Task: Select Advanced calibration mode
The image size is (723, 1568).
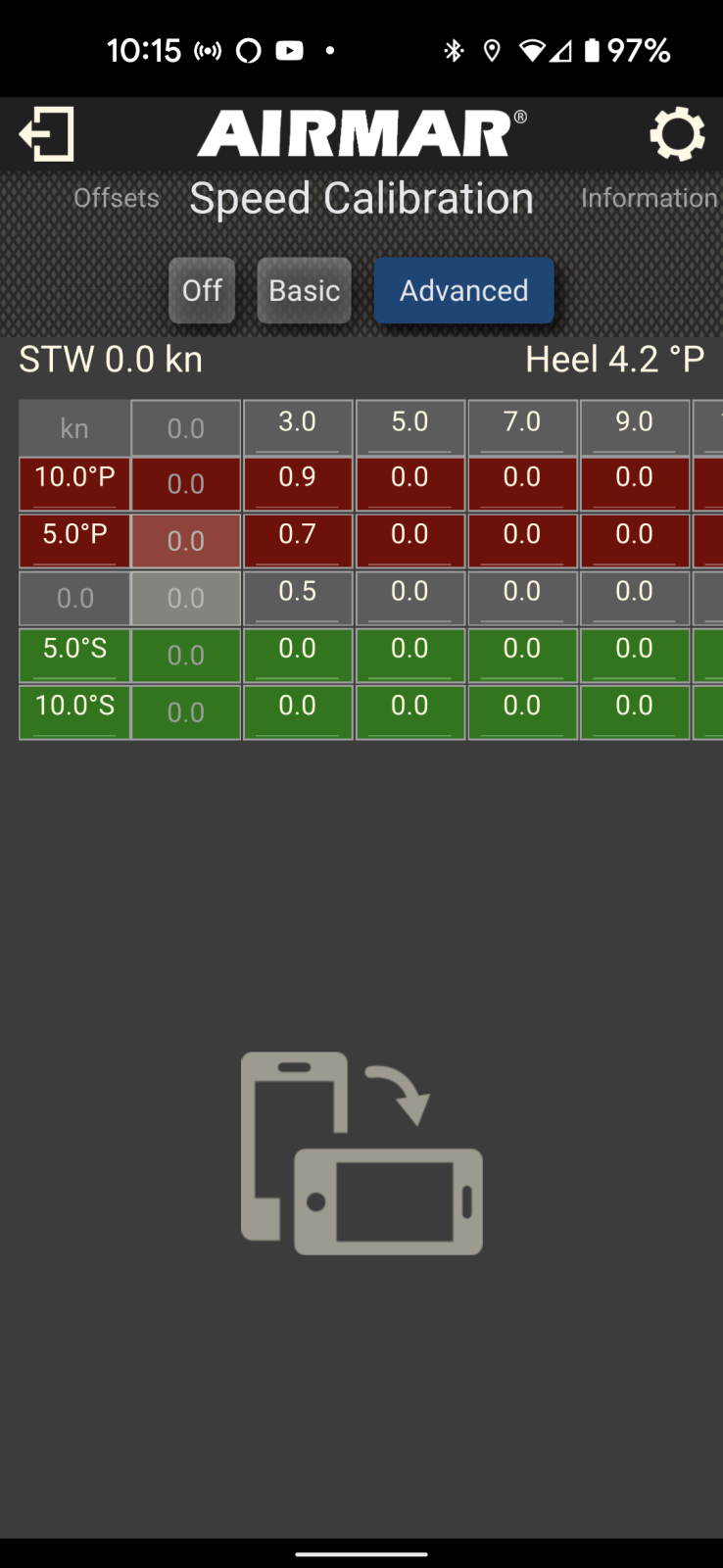Action: click(463, 291)
